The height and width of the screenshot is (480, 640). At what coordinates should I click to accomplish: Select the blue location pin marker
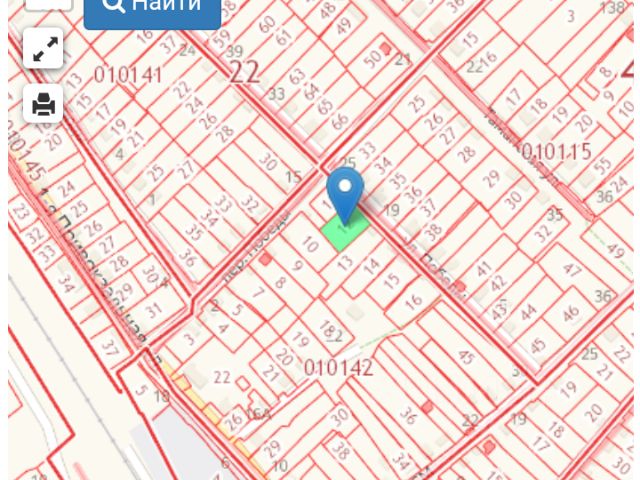[x=345, y=192]
